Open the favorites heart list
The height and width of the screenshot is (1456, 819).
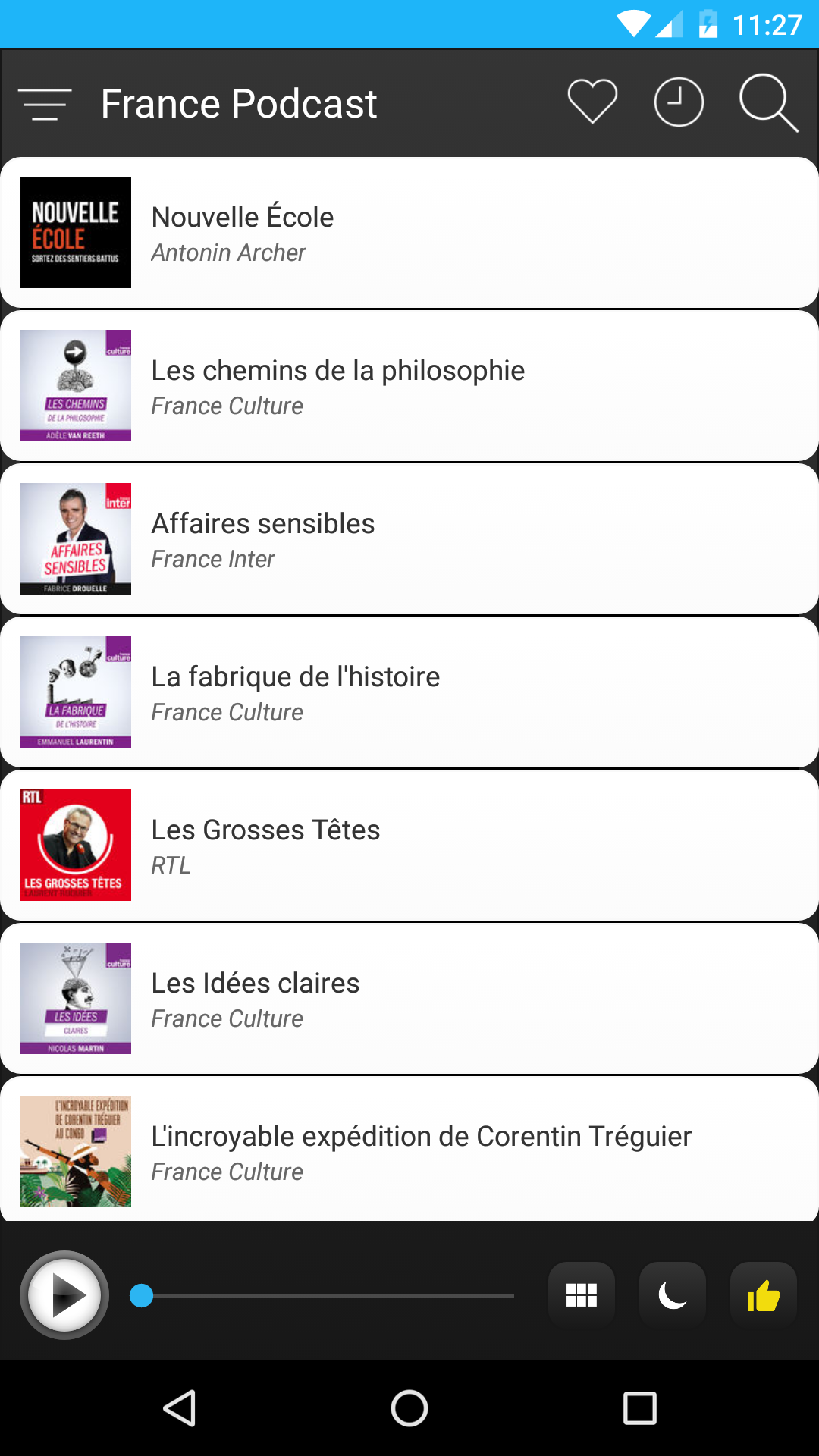592,102
